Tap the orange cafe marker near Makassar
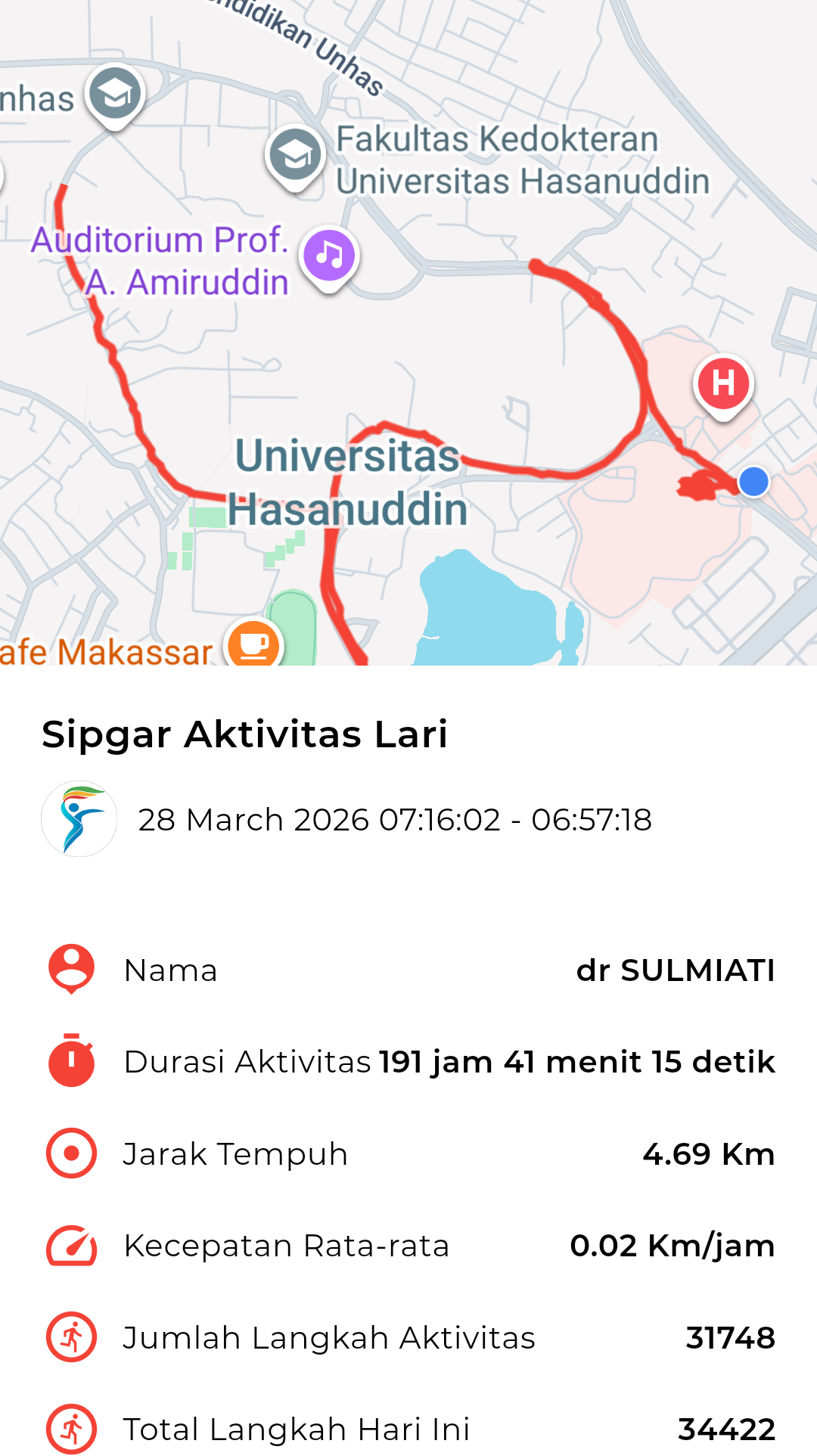This screenshot has width=817, height=1456. (253, 645)
